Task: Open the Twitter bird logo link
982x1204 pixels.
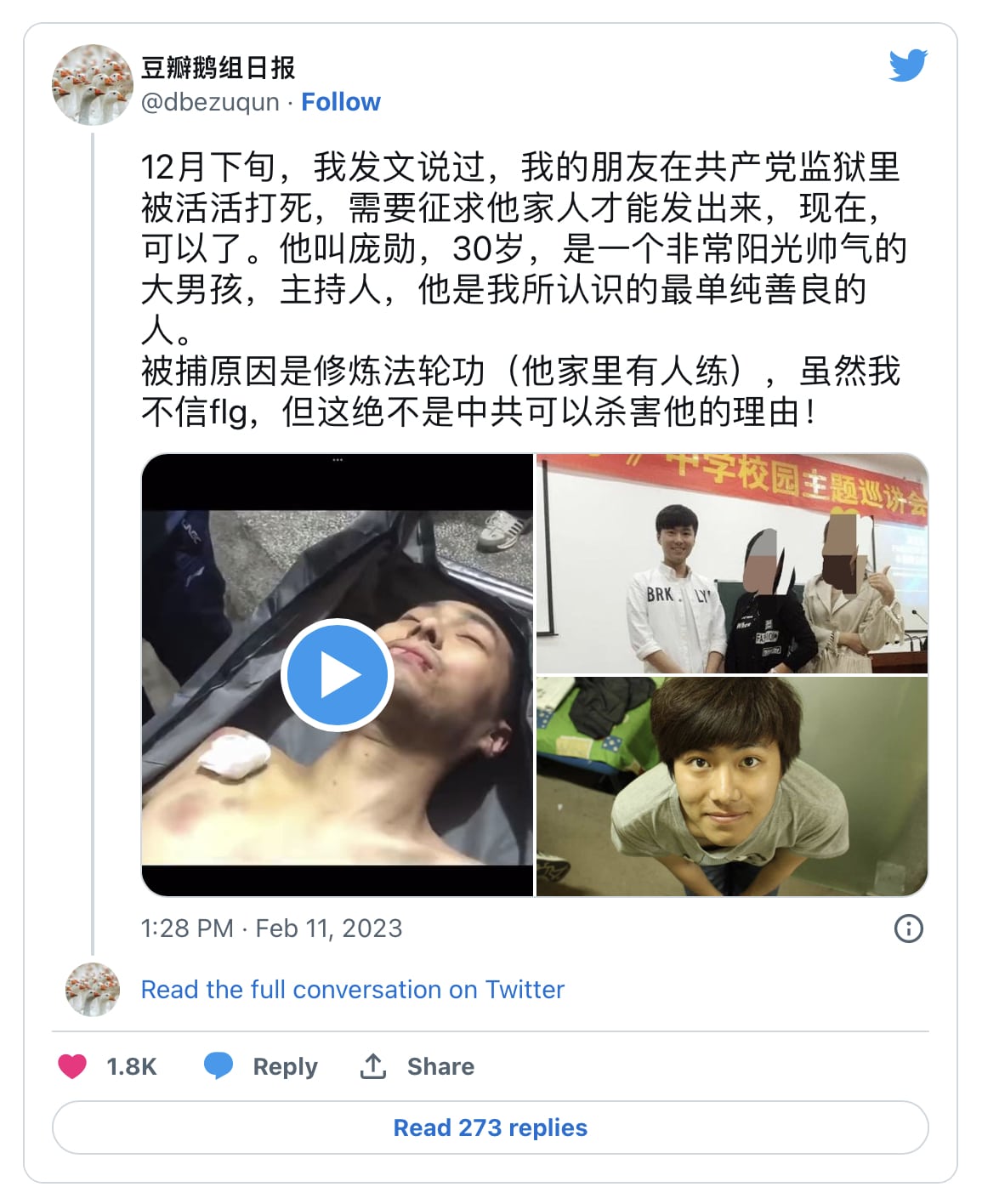Action: click(x=907, y=65)
